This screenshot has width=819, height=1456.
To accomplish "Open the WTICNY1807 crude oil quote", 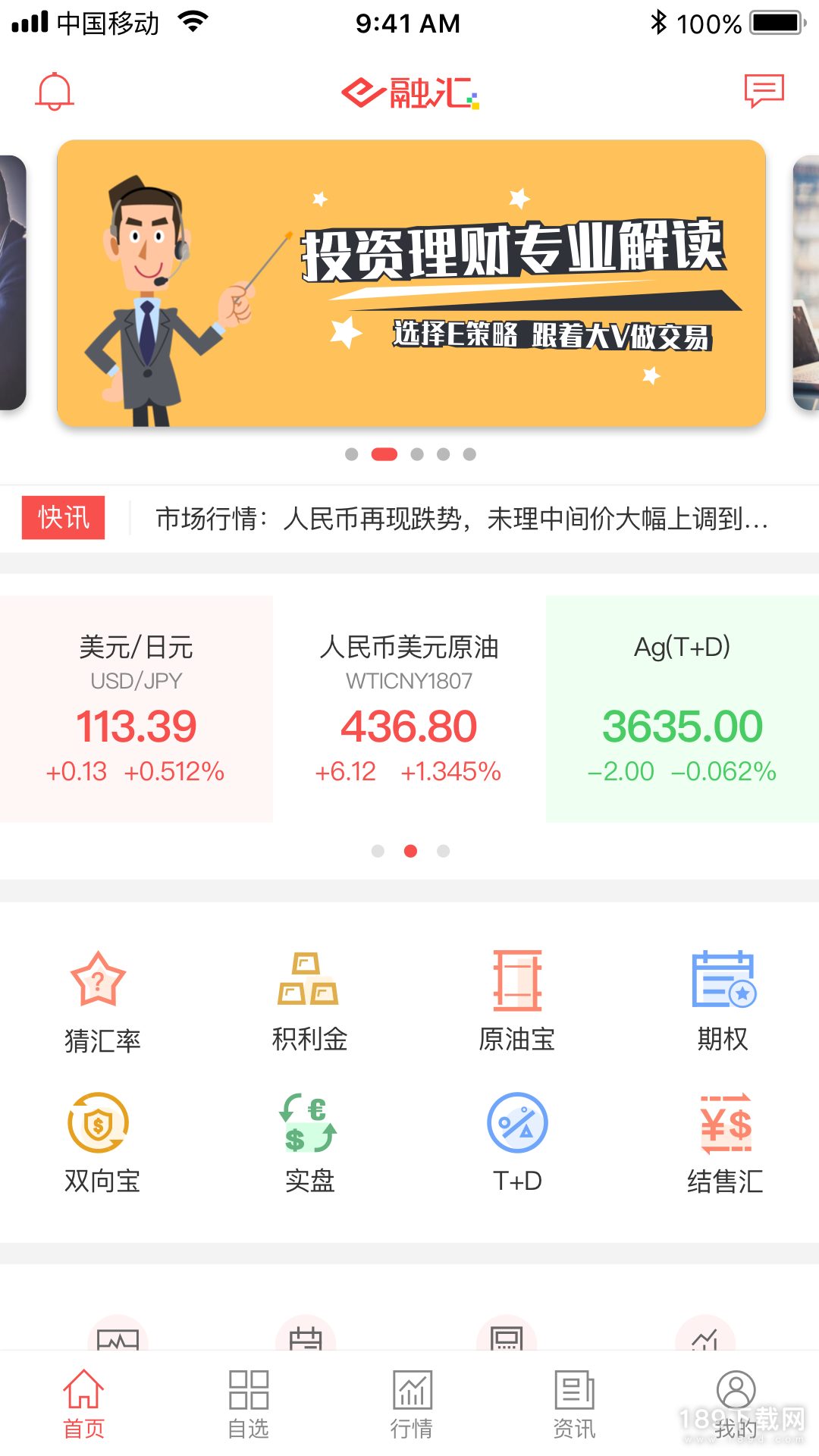I will point(409,709).
